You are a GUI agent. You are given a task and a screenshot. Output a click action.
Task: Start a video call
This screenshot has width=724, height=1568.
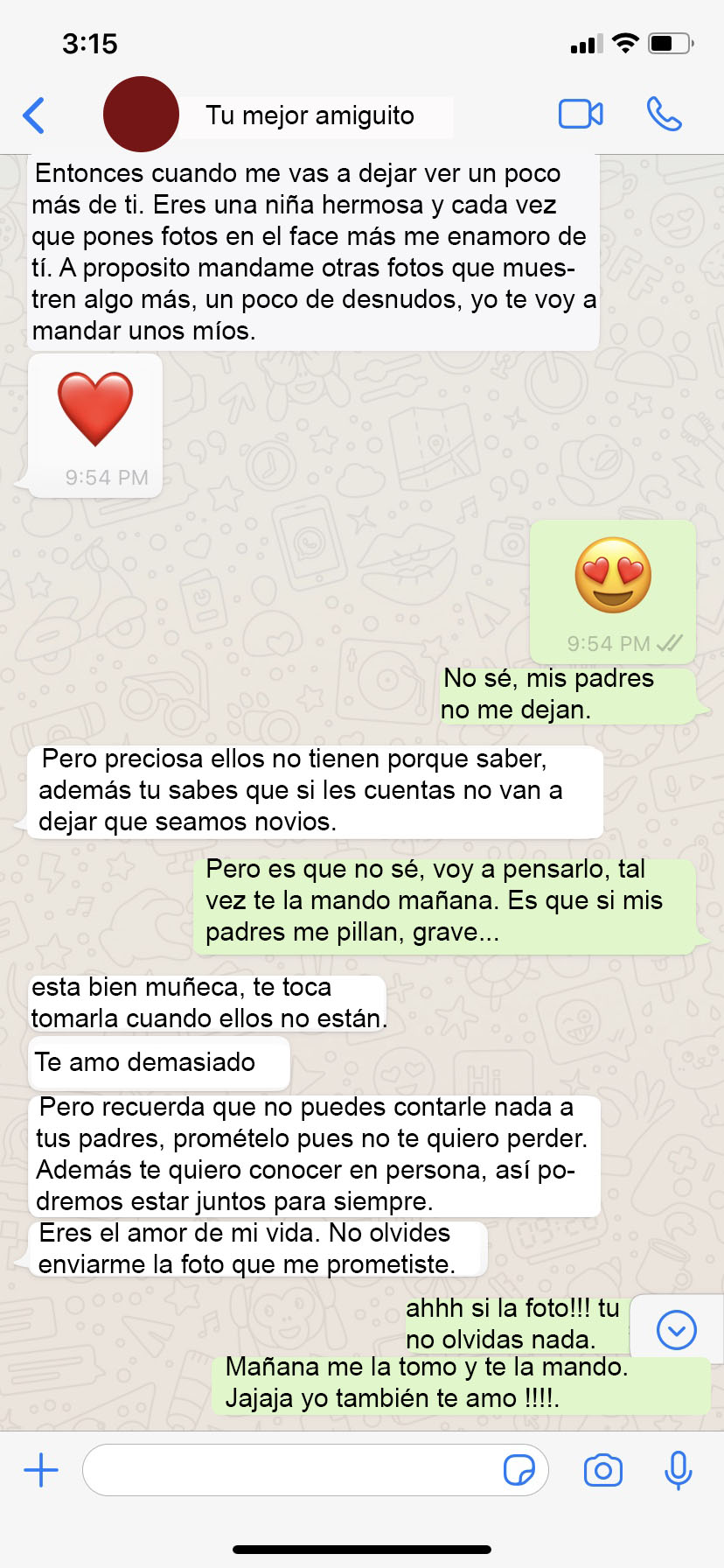(x=581, y=115)
